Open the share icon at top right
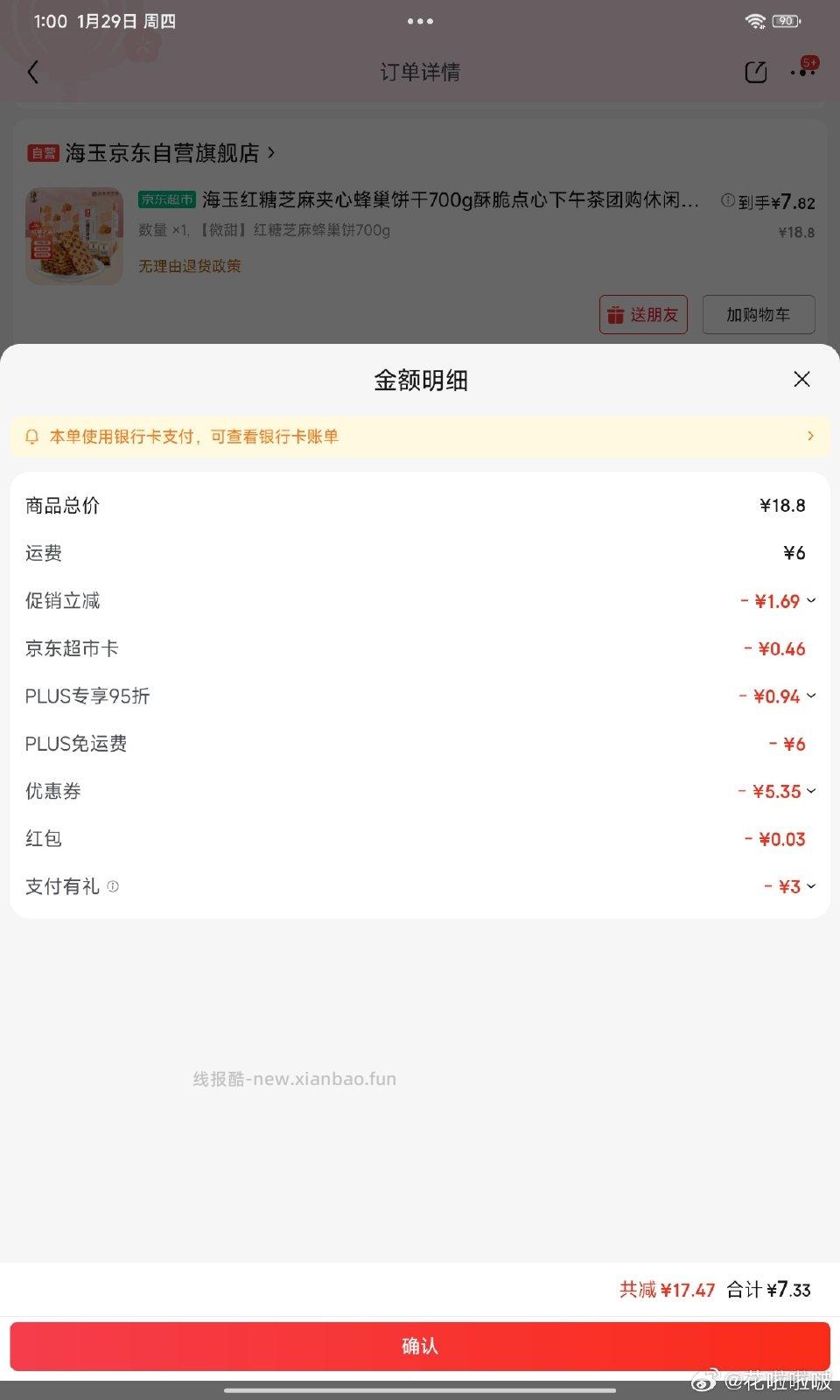Screen dimensions: 840x1400 [x=756, y=72]
